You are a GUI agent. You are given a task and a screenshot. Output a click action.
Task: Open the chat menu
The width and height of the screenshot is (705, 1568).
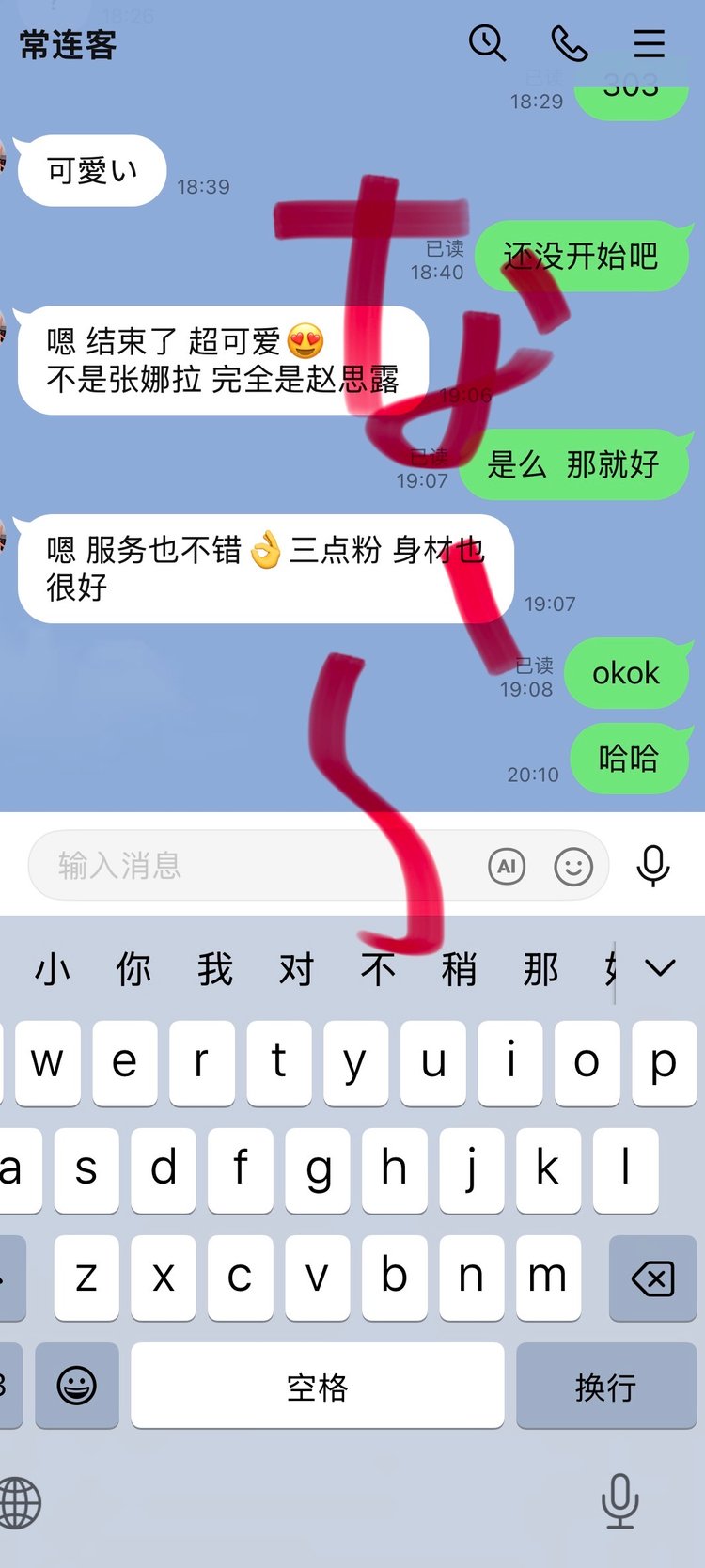coord(649,43)
